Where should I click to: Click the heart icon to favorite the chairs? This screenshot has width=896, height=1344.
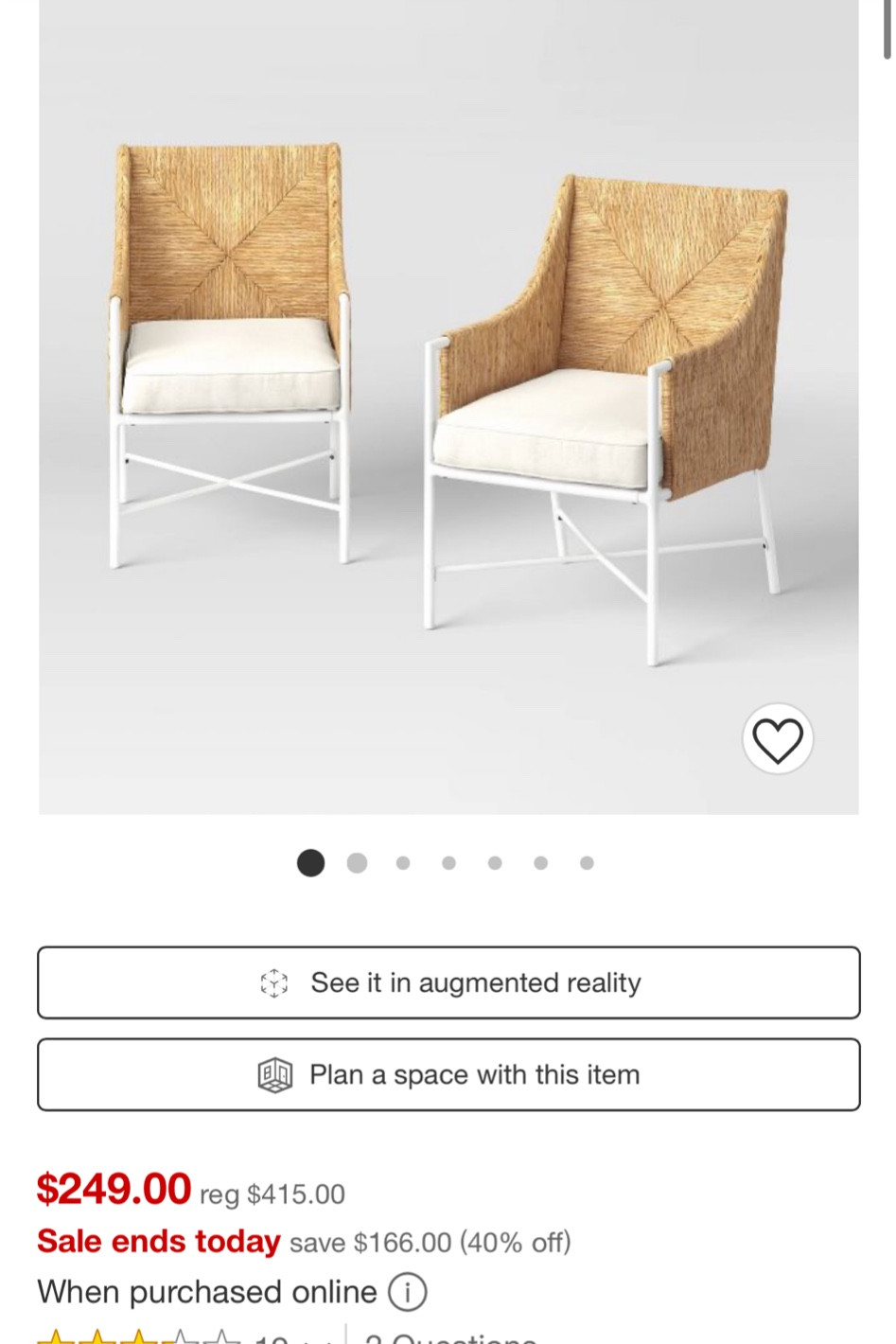(x=778, y=740)
